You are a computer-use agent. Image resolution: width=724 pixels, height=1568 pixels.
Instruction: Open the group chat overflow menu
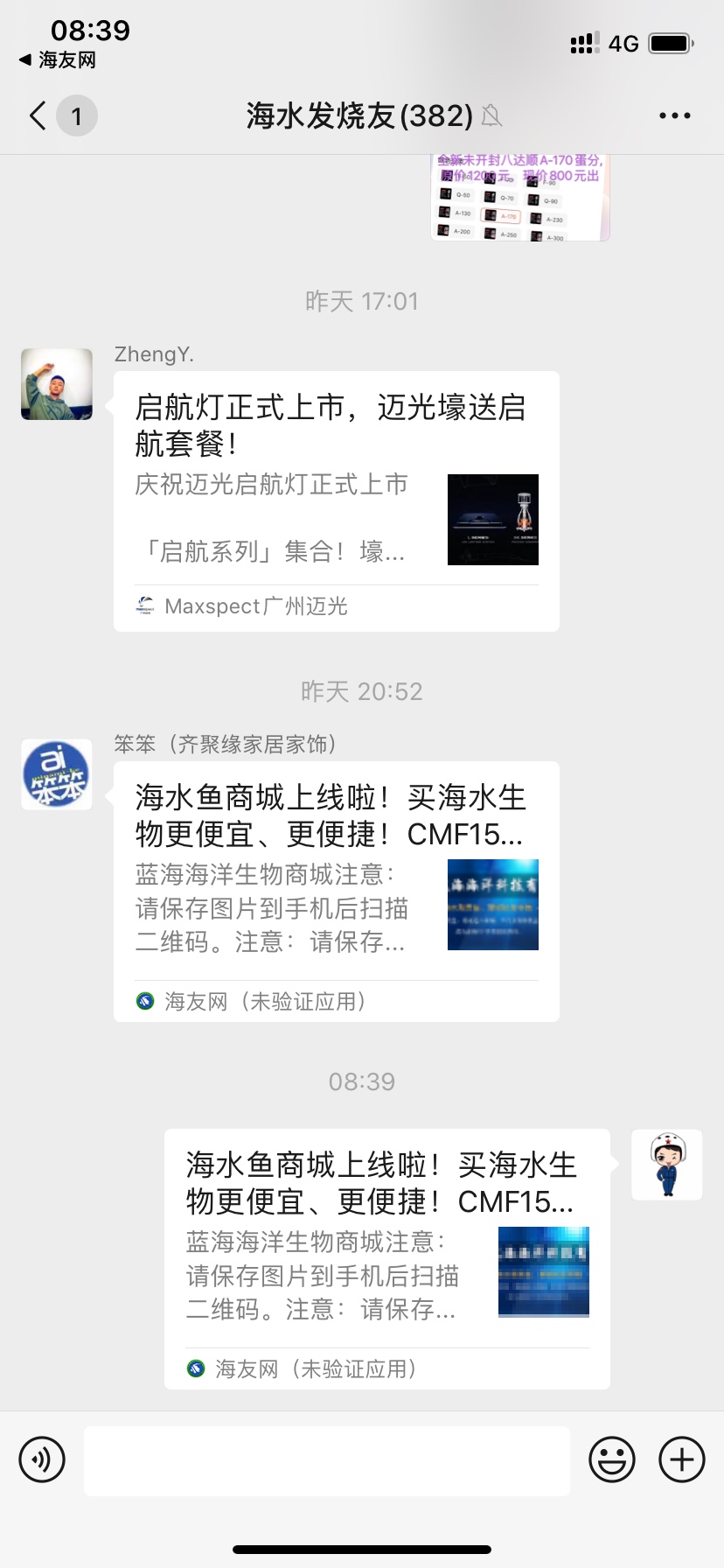point(674,115)
